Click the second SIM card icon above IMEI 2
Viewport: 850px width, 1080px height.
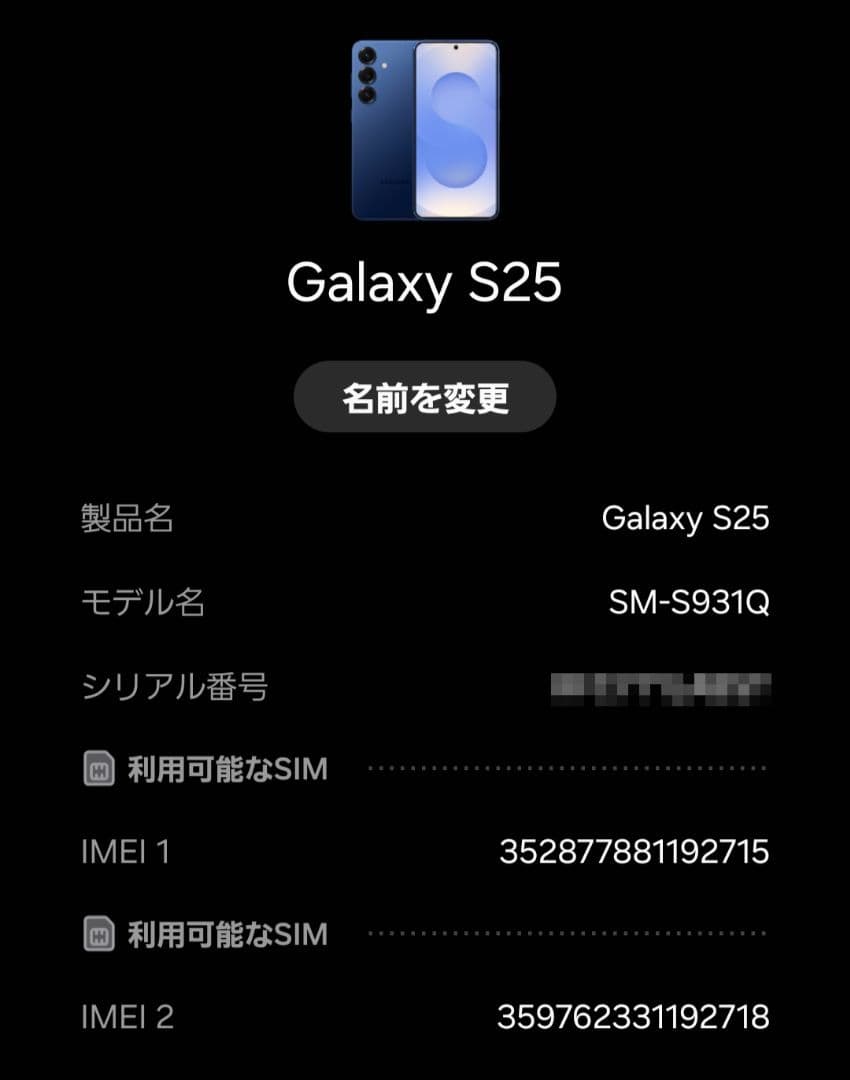[97, 932]
